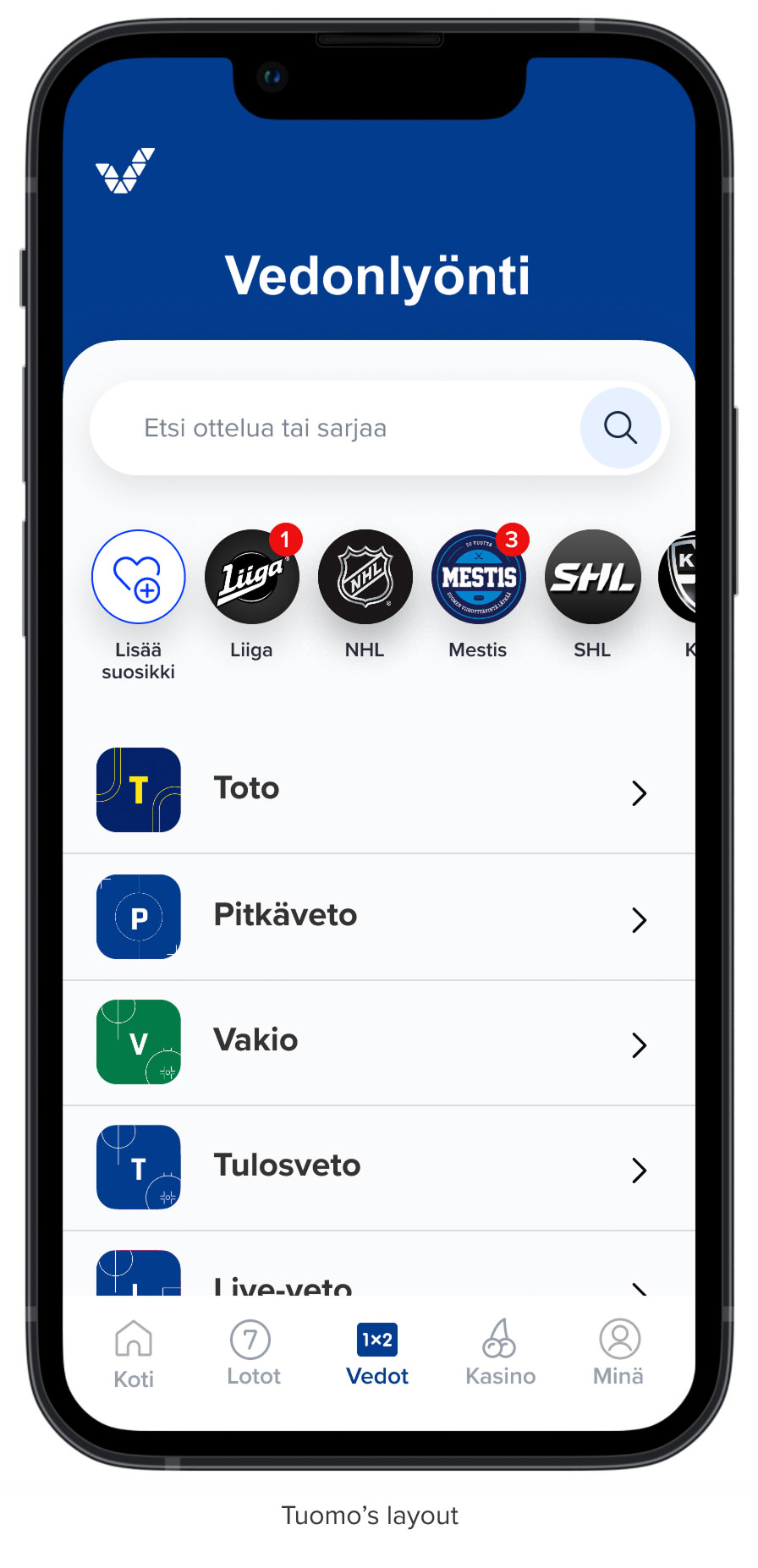Open the Minä profile tab
The image size is (758, 1568).
pyautogui.click(x=619, y=1353)
